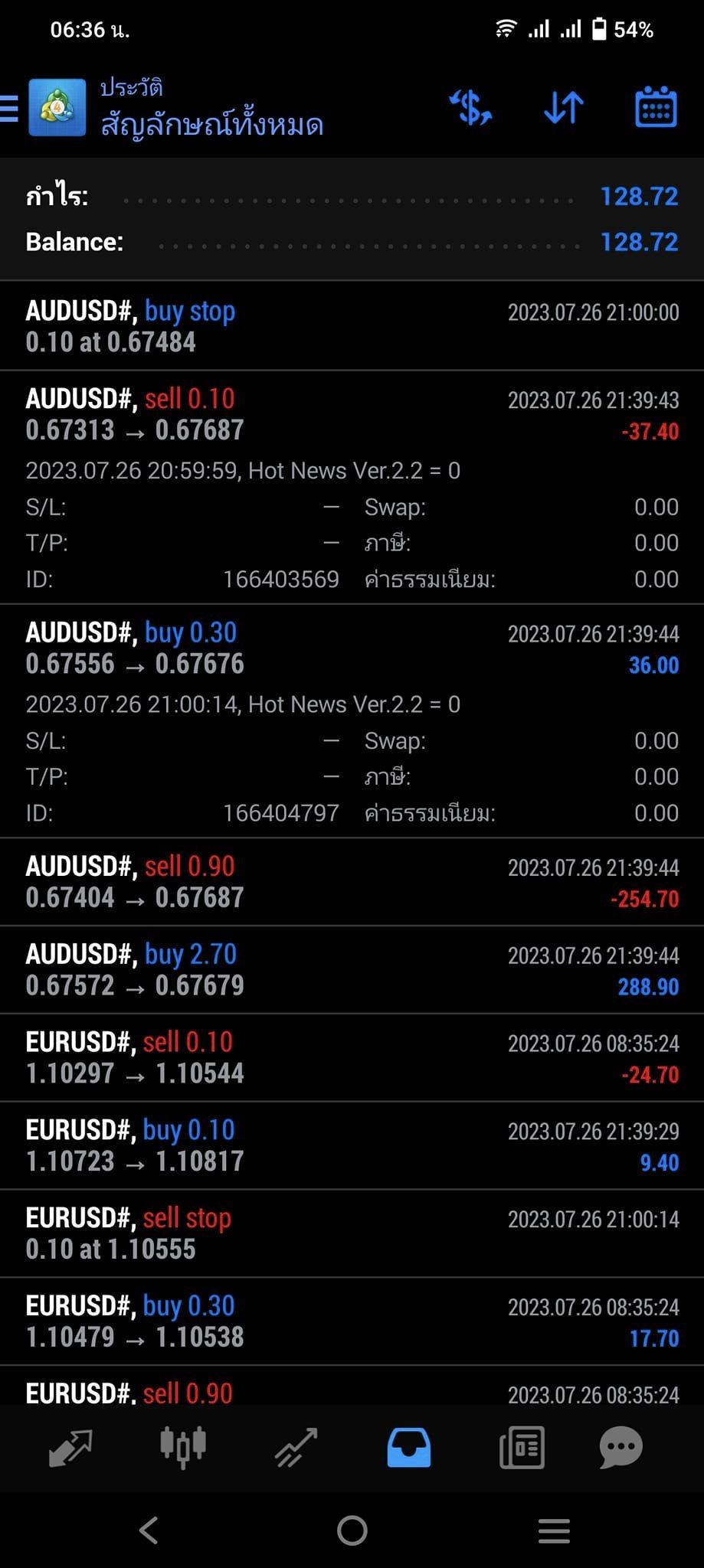Collapse the AUDUSD# sell 0.10 trade details
This screenshot has width=704, height=1568.
(352, 488)
